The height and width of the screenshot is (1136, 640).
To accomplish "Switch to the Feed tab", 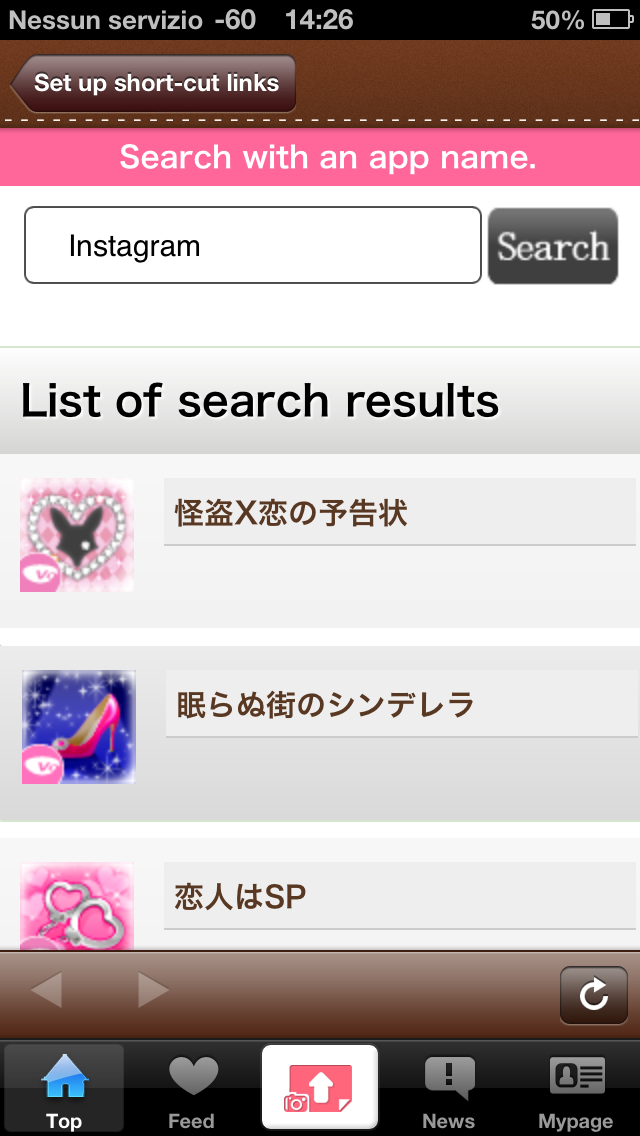I will click(x=192, y=1090).
